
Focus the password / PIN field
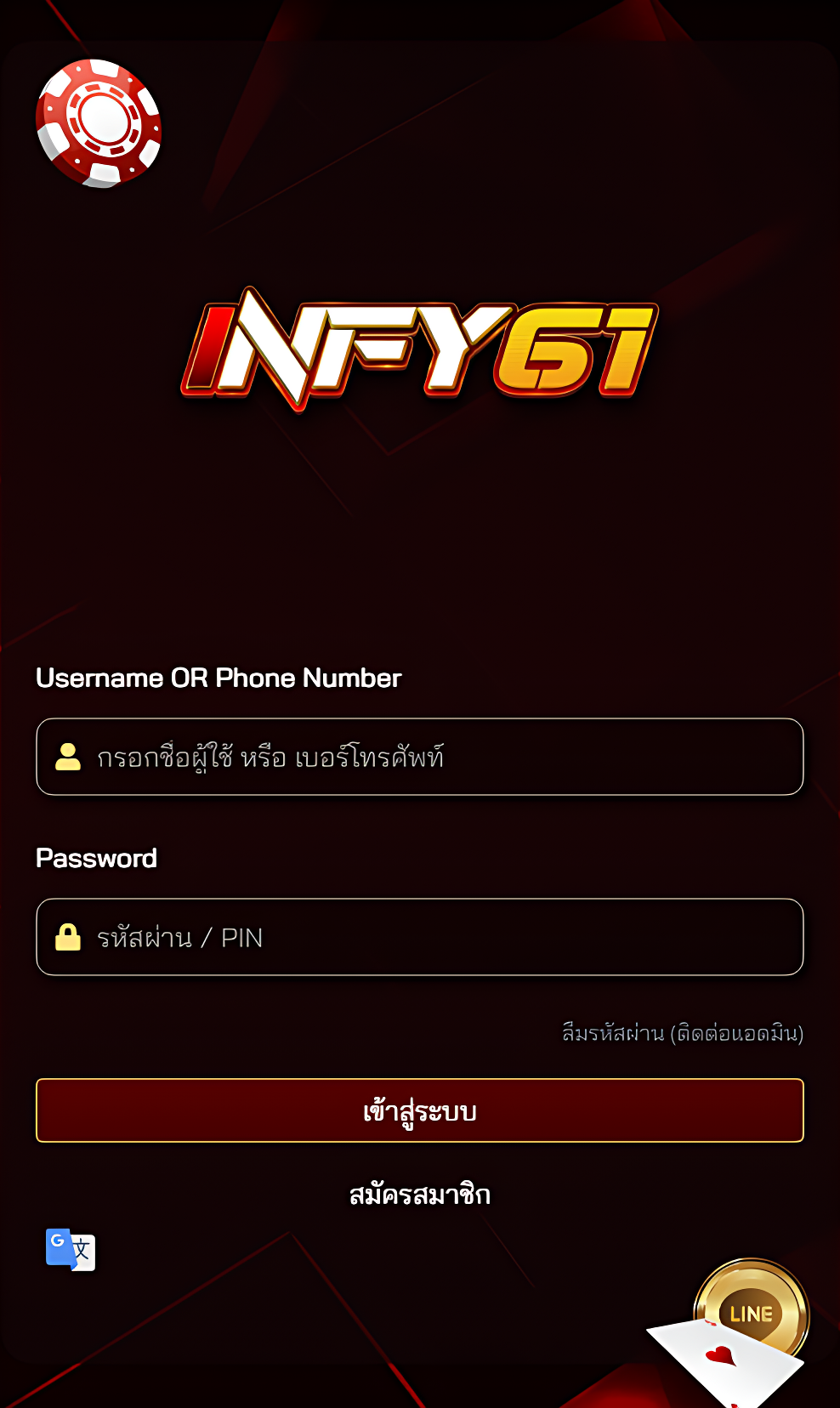tap(419, 937)
